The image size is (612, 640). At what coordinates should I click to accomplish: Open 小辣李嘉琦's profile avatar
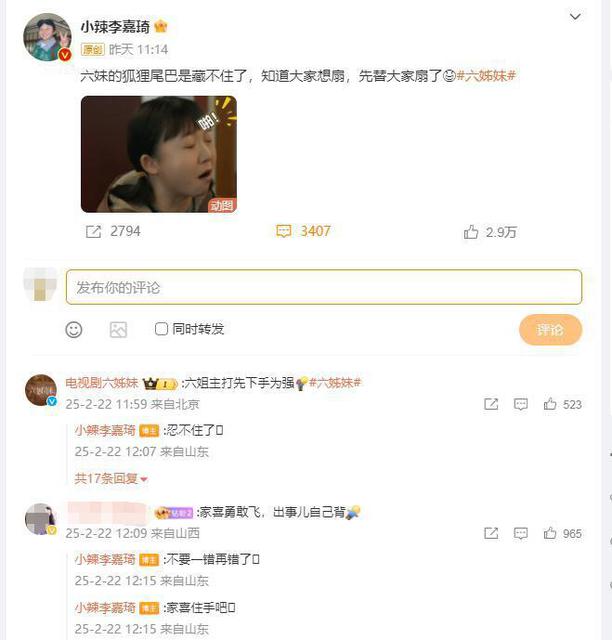47,38
